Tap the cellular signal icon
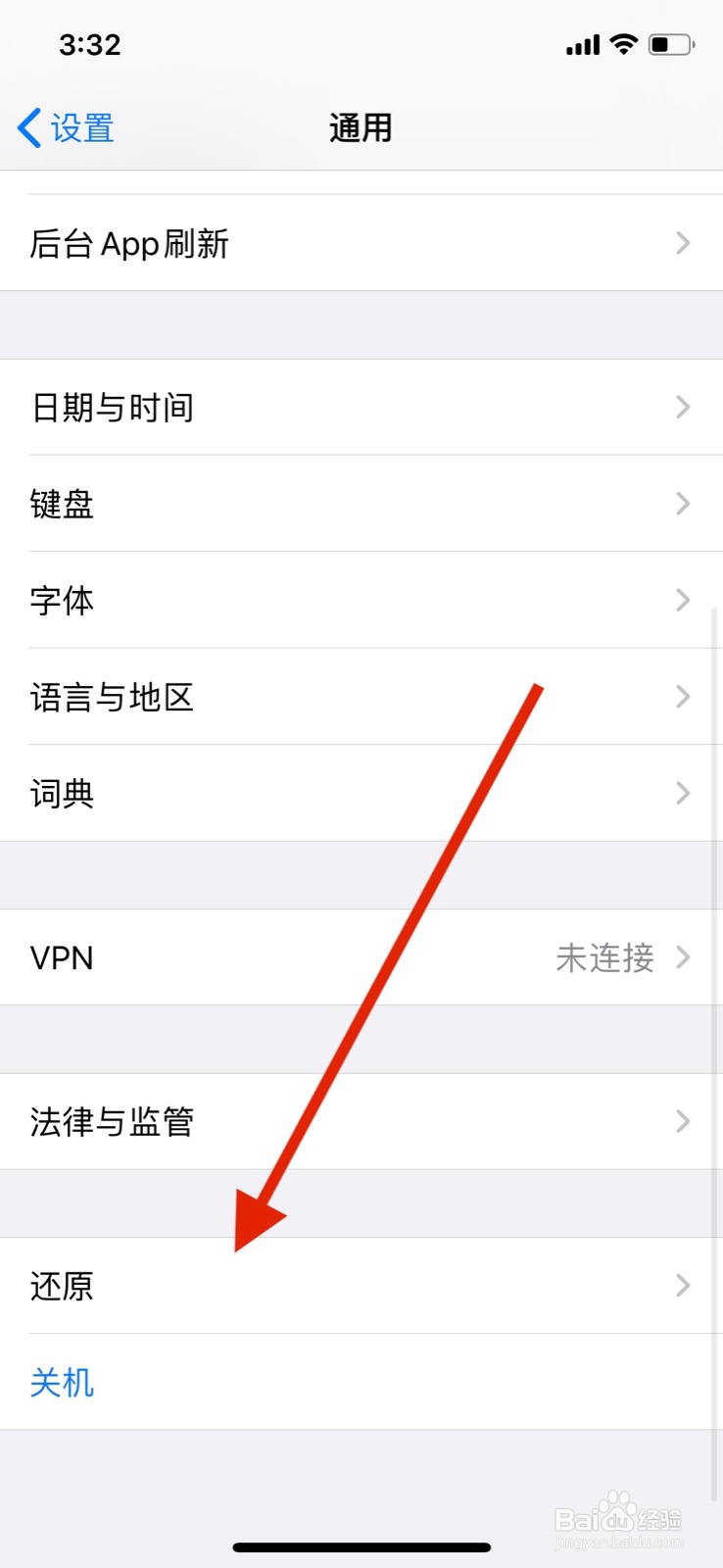Screen dimensions: 723x1568 tap(581, 44)
